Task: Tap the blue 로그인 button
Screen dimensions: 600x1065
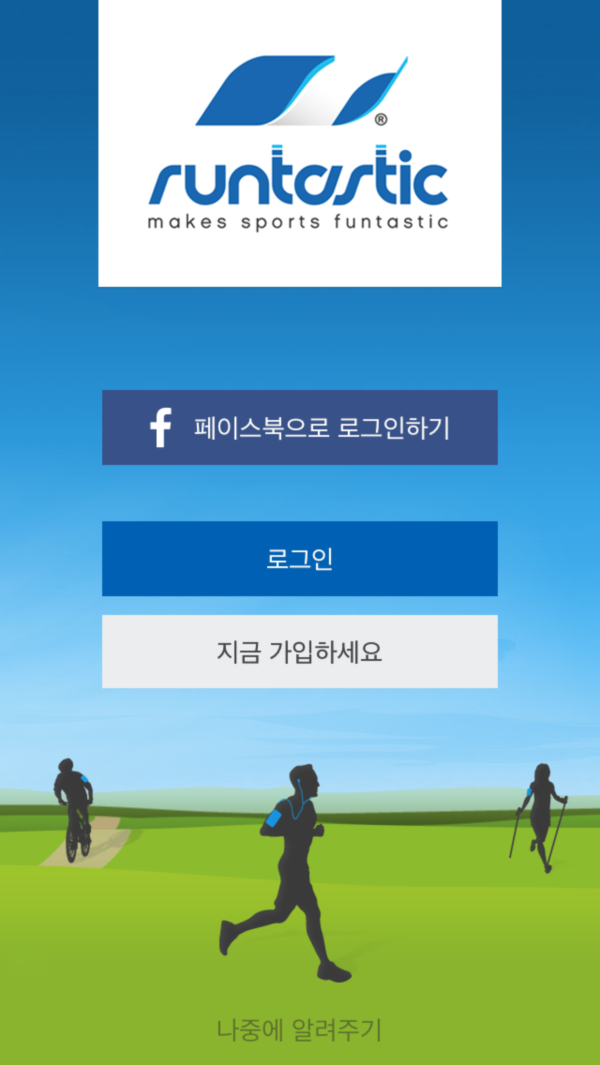Action: [300, 559]
